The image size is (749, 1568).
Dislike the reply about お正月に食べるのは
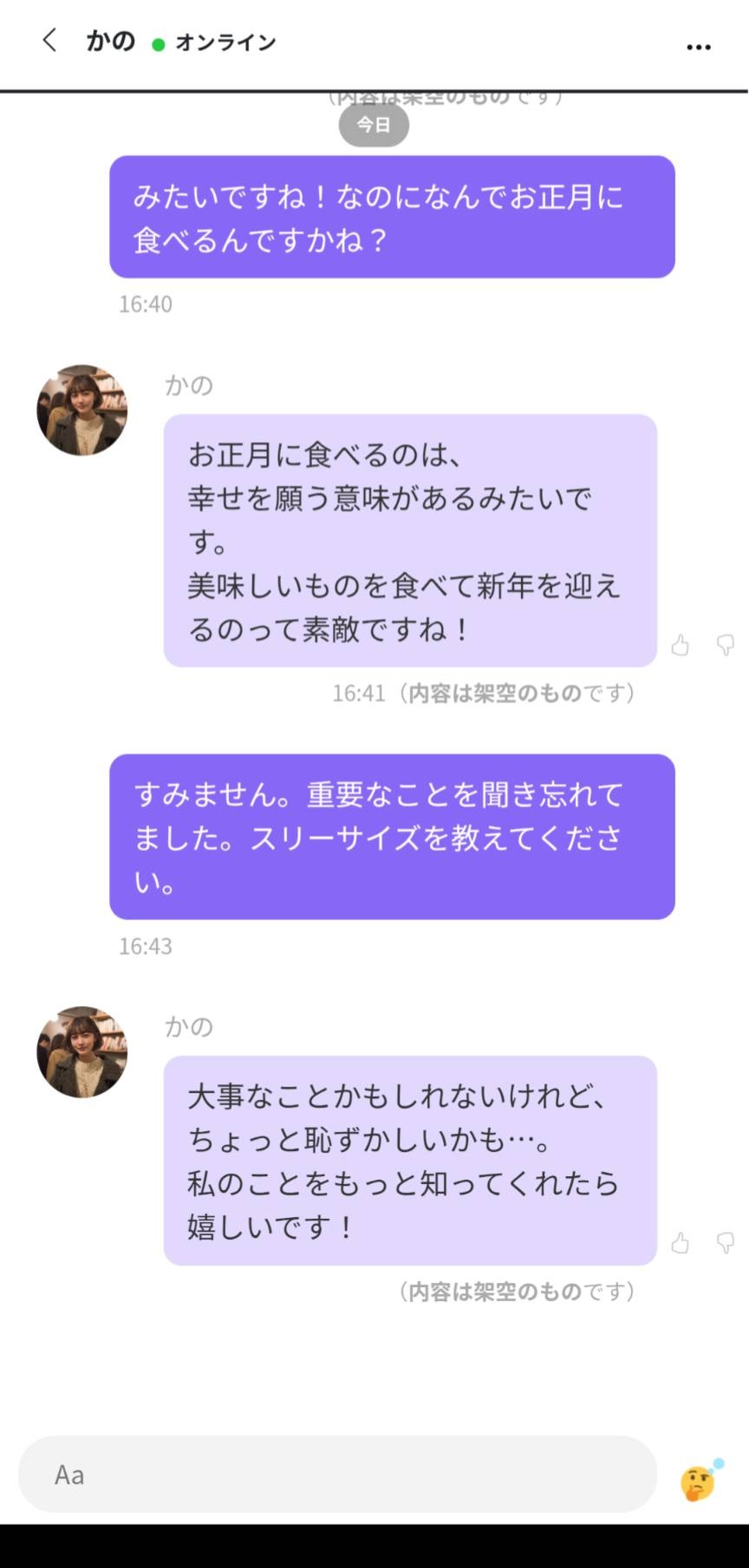click(x=726, y=645)
